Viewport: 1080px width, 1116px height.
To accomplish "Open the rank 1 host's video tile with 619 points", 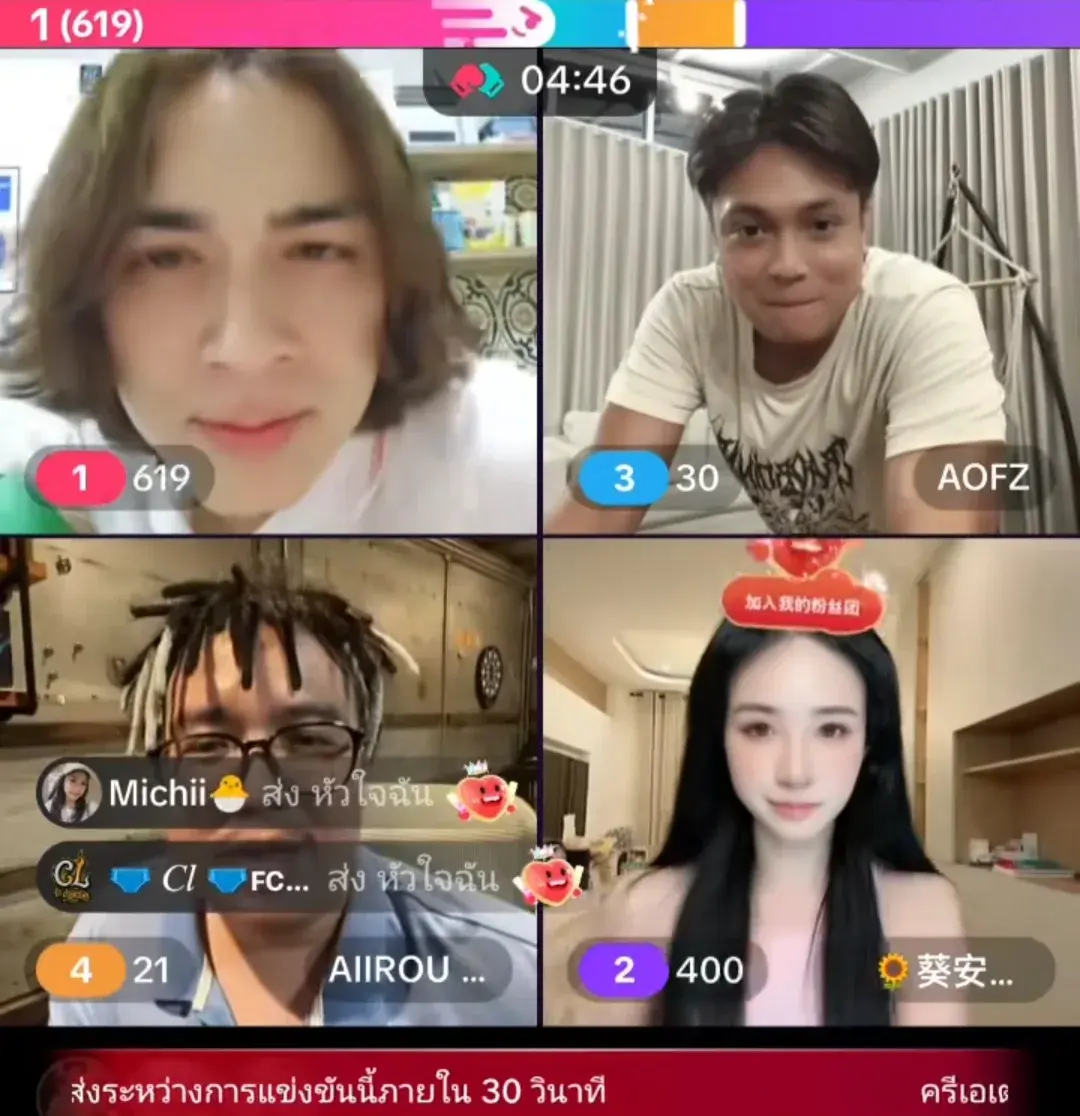I will click(x=268, y=290).
